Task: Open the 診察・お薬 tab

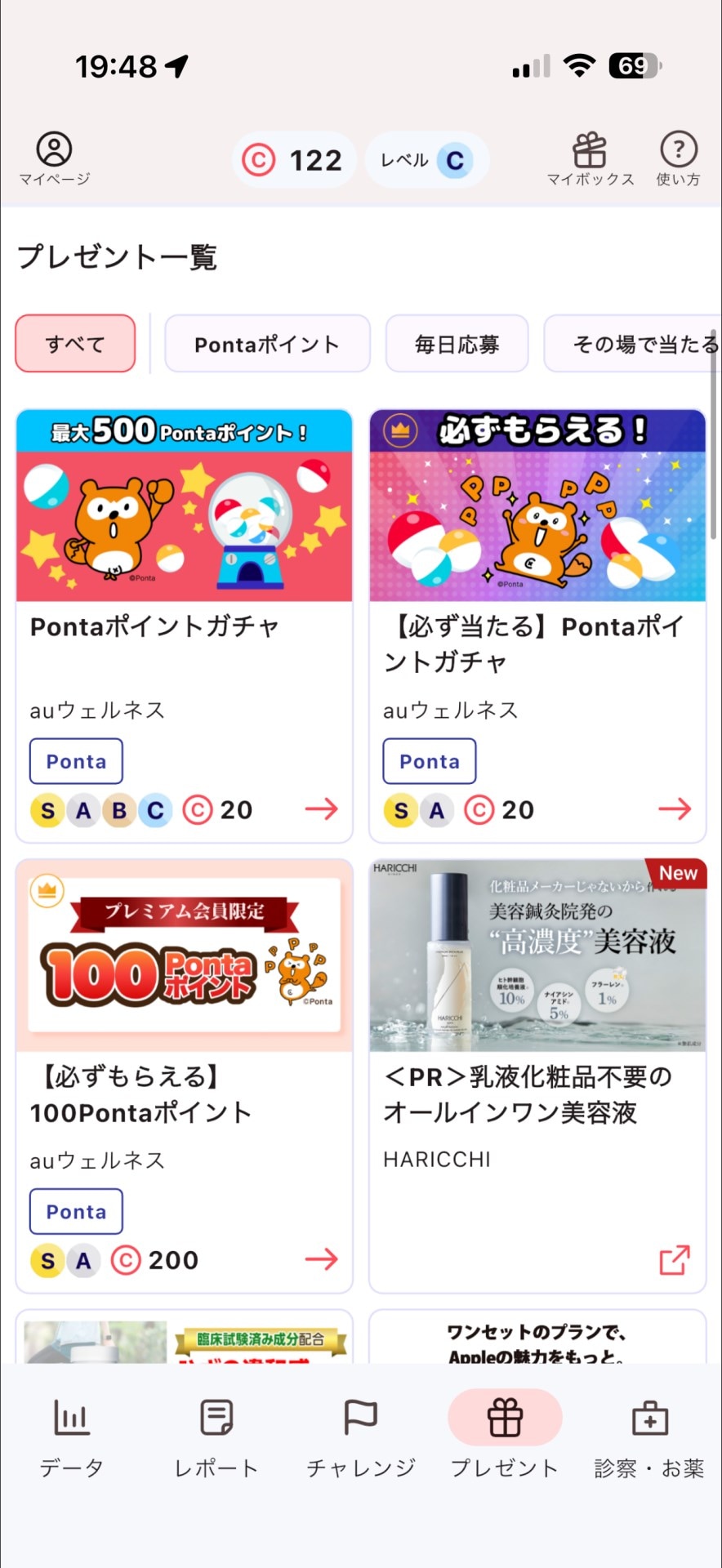Action: click(x=649, y=1438)
